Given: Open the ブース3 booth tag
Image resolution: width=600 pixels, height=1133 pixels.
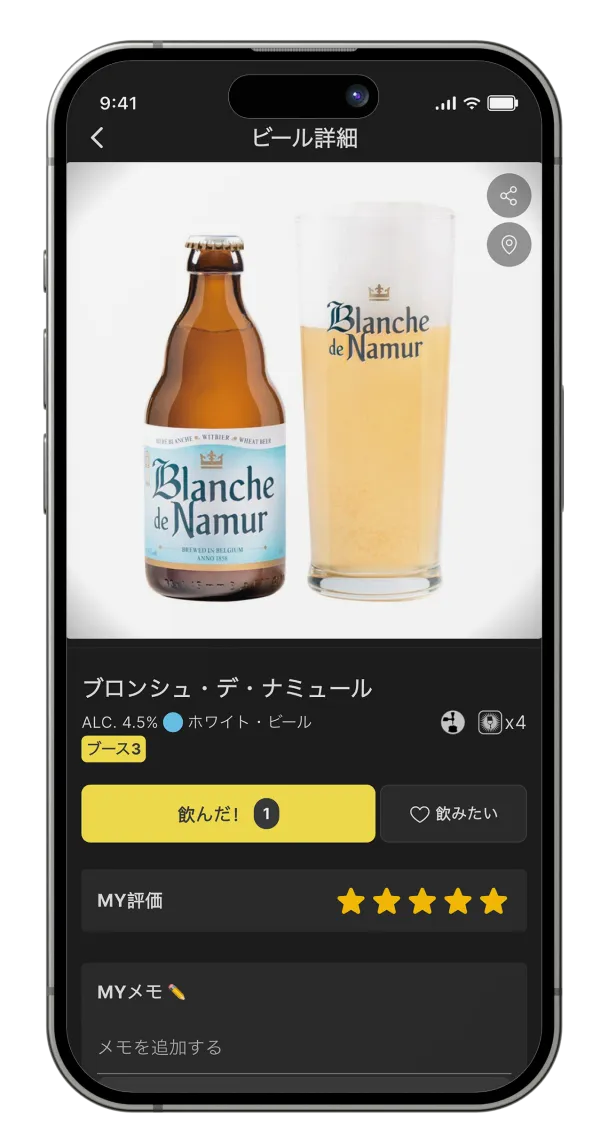Looking at the screenshot, I should tap(113, 749).
